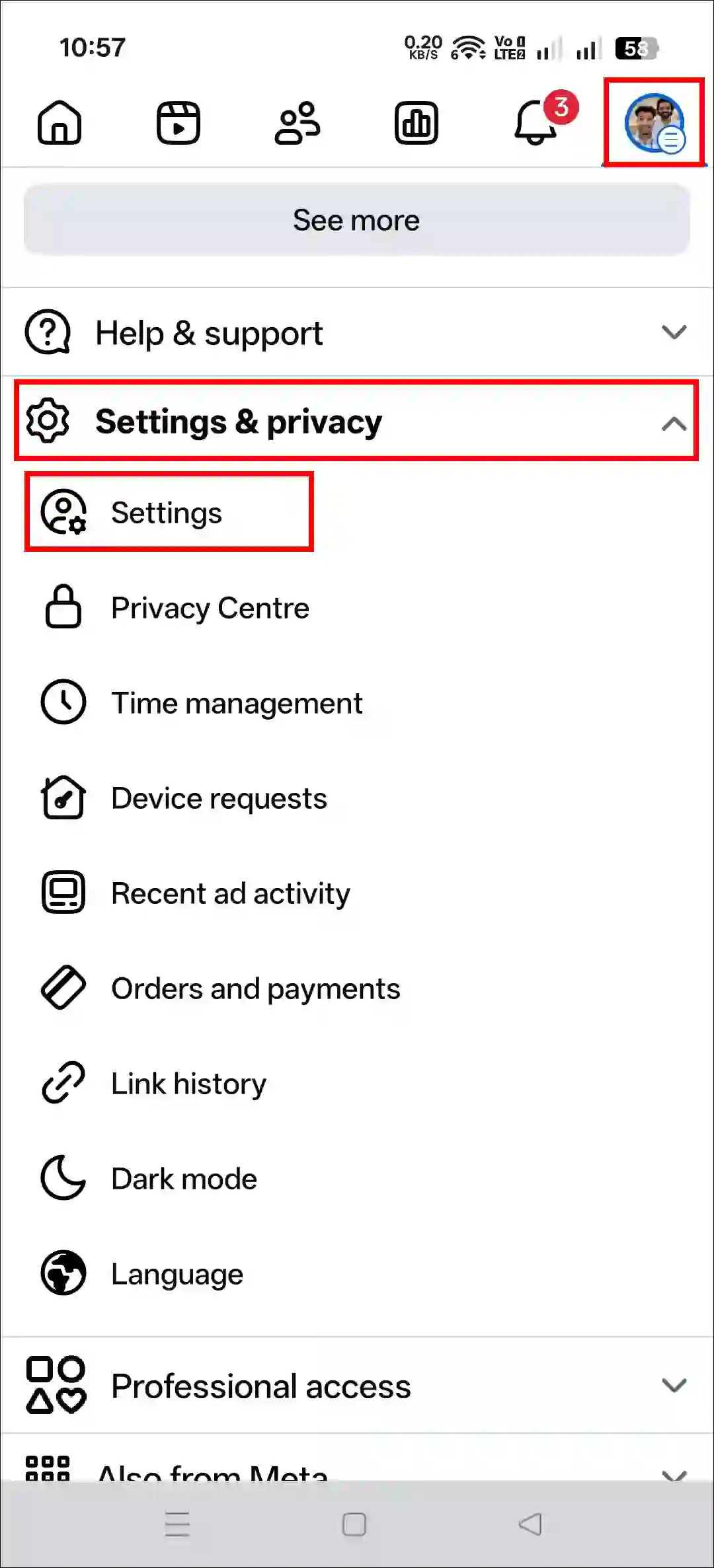Open Device requests

point(218,798)
